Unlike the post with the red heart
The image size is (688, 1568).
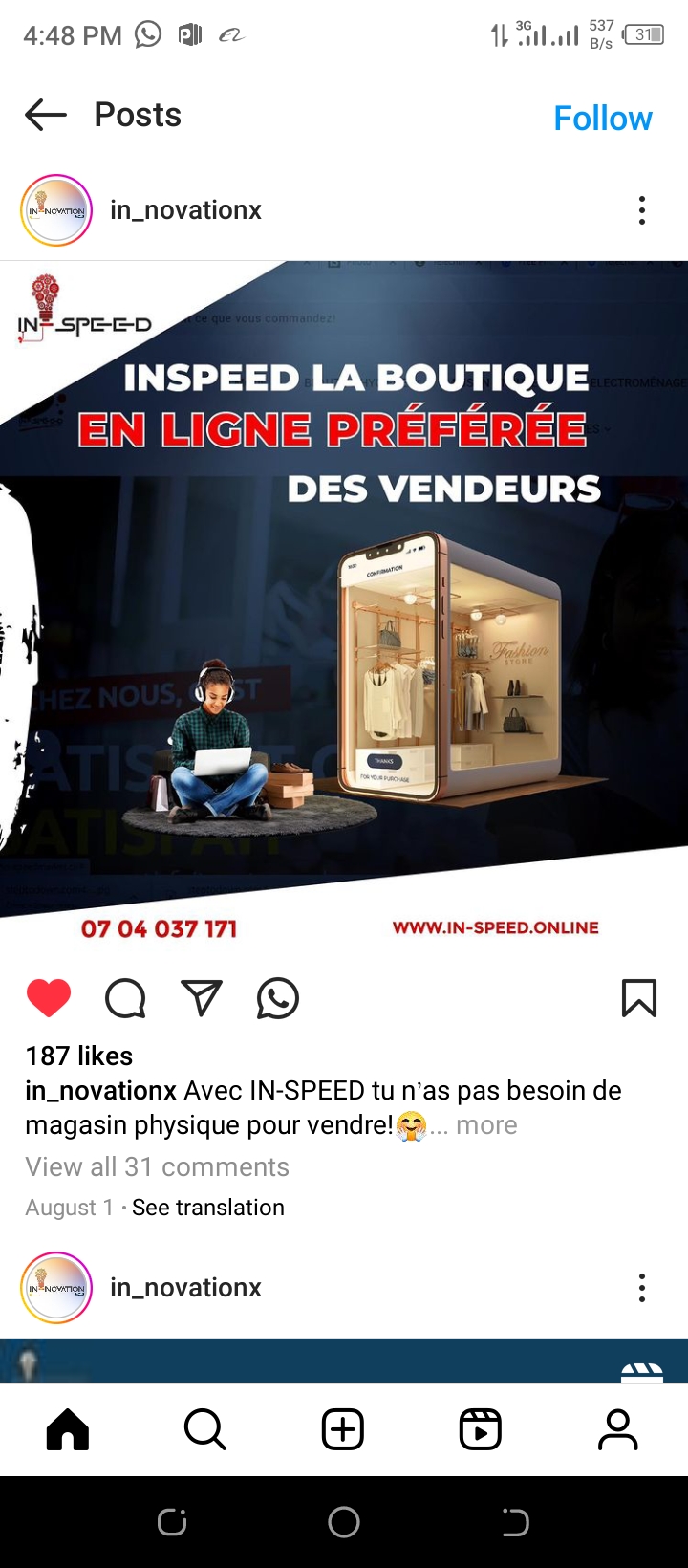[x=49, y=998]
